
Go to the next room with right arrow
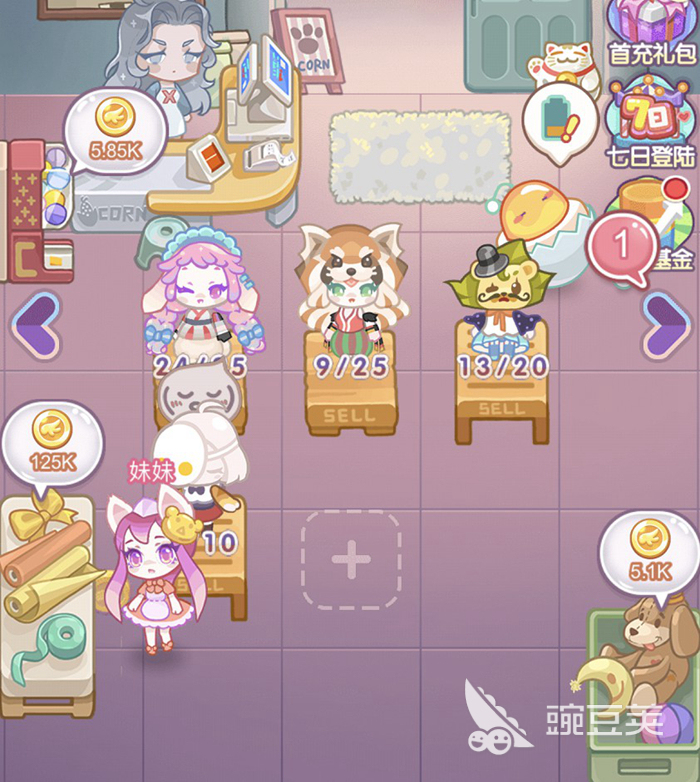666,324
